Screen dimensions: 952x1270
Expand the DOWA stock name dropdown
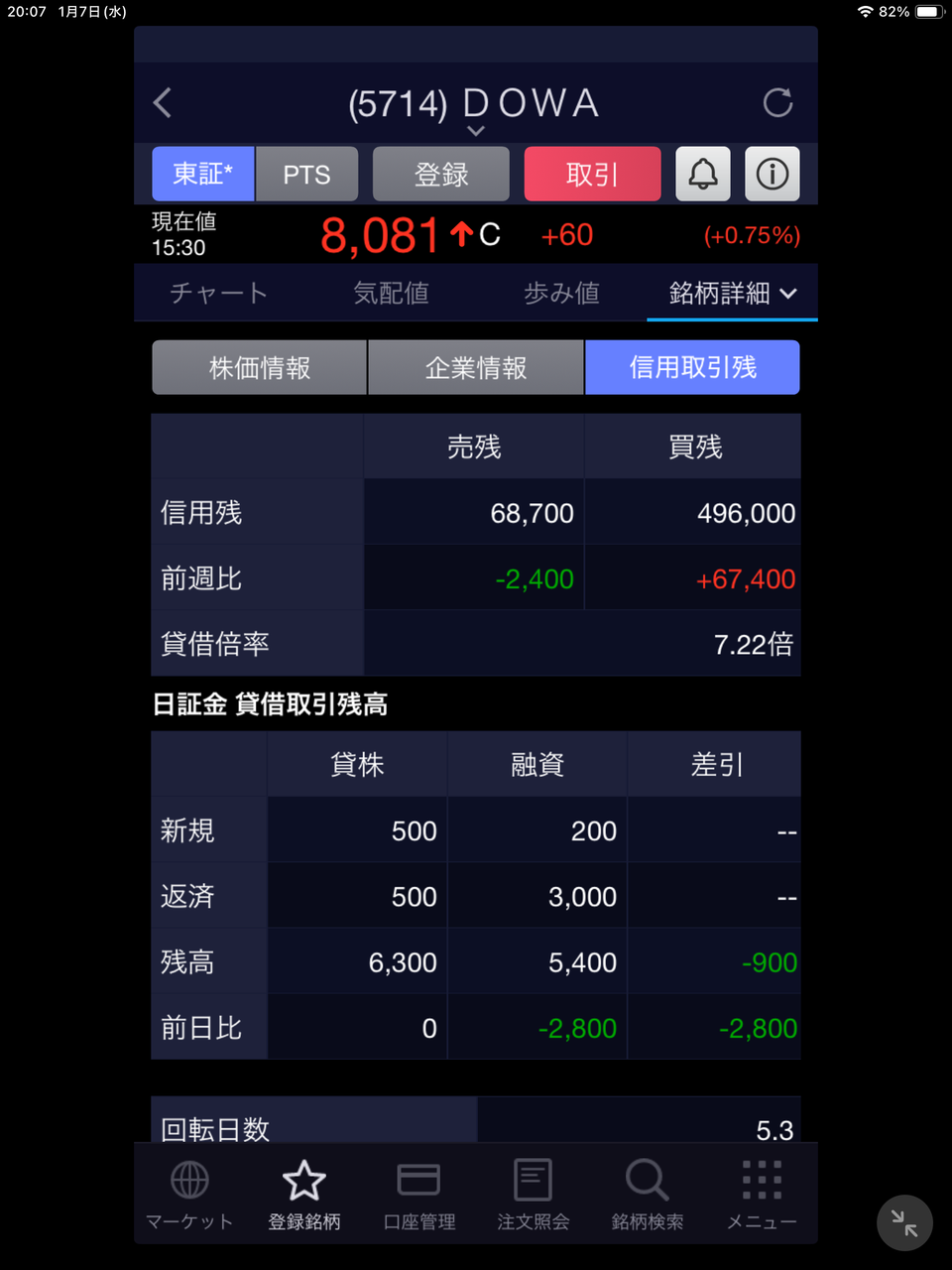click(x=476, y=130)
